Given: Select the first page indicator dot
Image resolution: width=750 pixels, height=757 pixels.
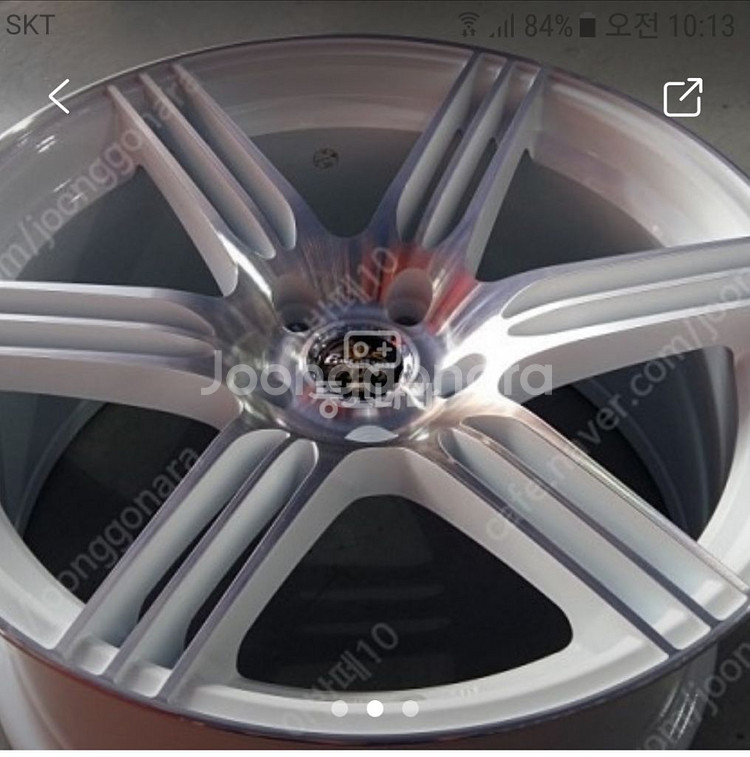Looking at the screenshot, I should pos(340,709).
